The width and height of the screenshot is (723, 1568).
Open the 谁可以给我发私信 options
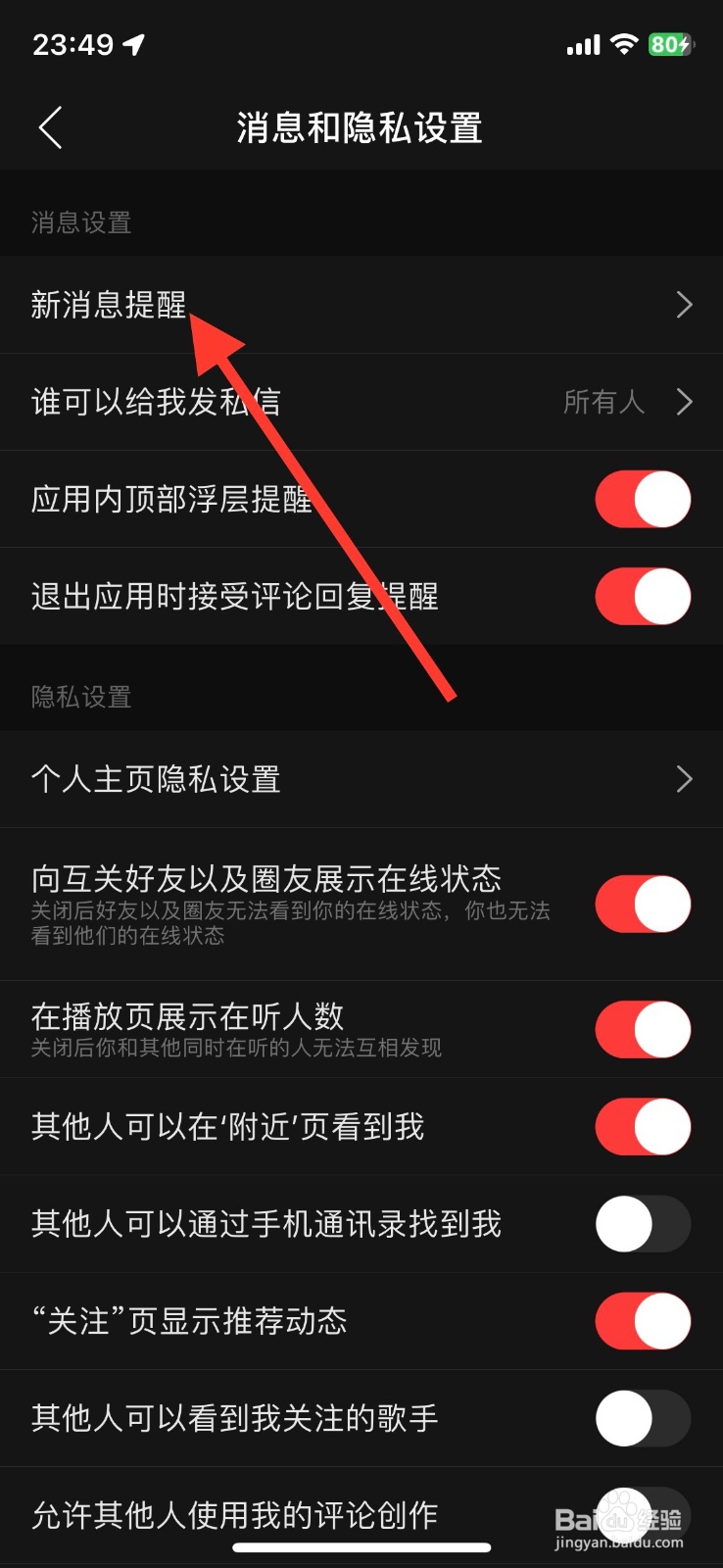coord(685,402)
